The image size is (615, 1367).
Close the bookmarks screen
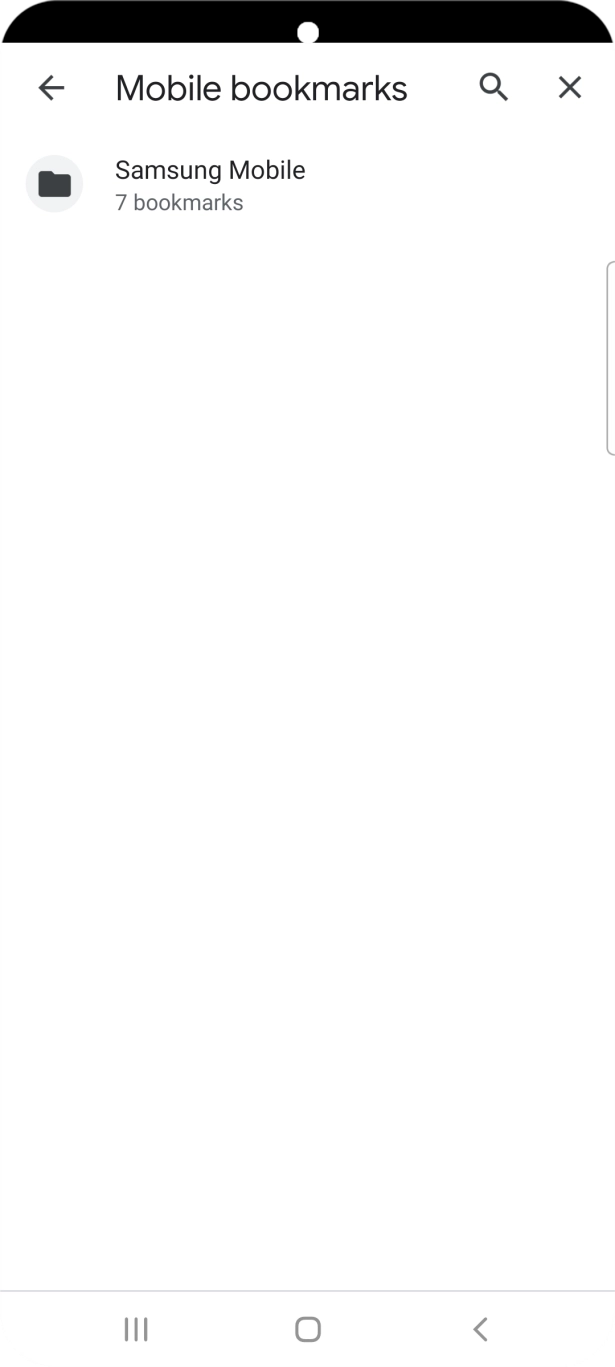(x=569, y=88)
